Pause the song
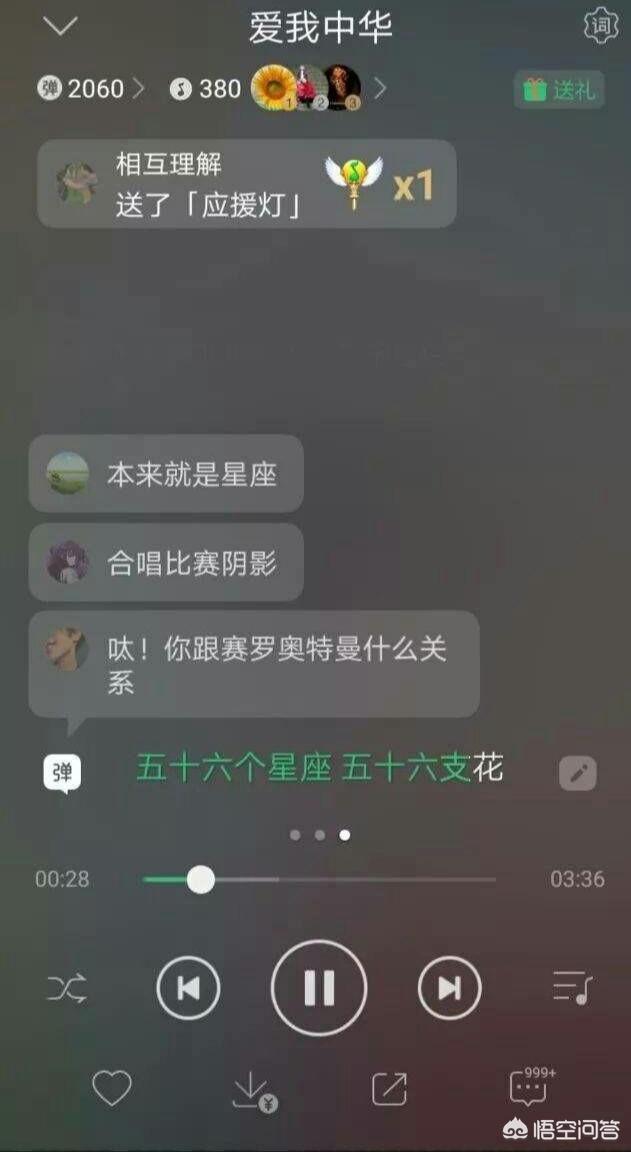 319,987
